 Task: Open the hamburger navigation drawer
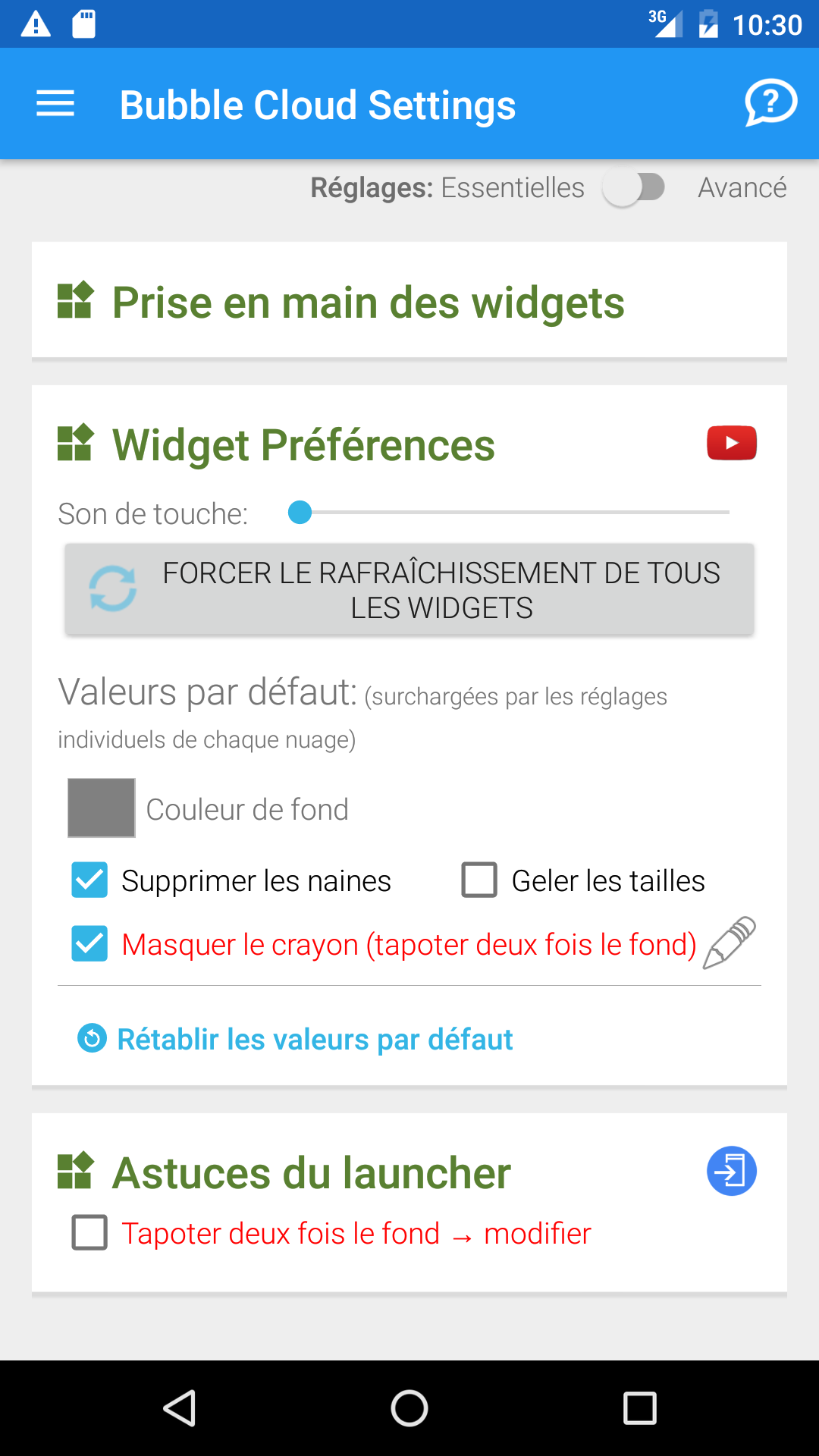pyautogui.click(x=55, y=104)
